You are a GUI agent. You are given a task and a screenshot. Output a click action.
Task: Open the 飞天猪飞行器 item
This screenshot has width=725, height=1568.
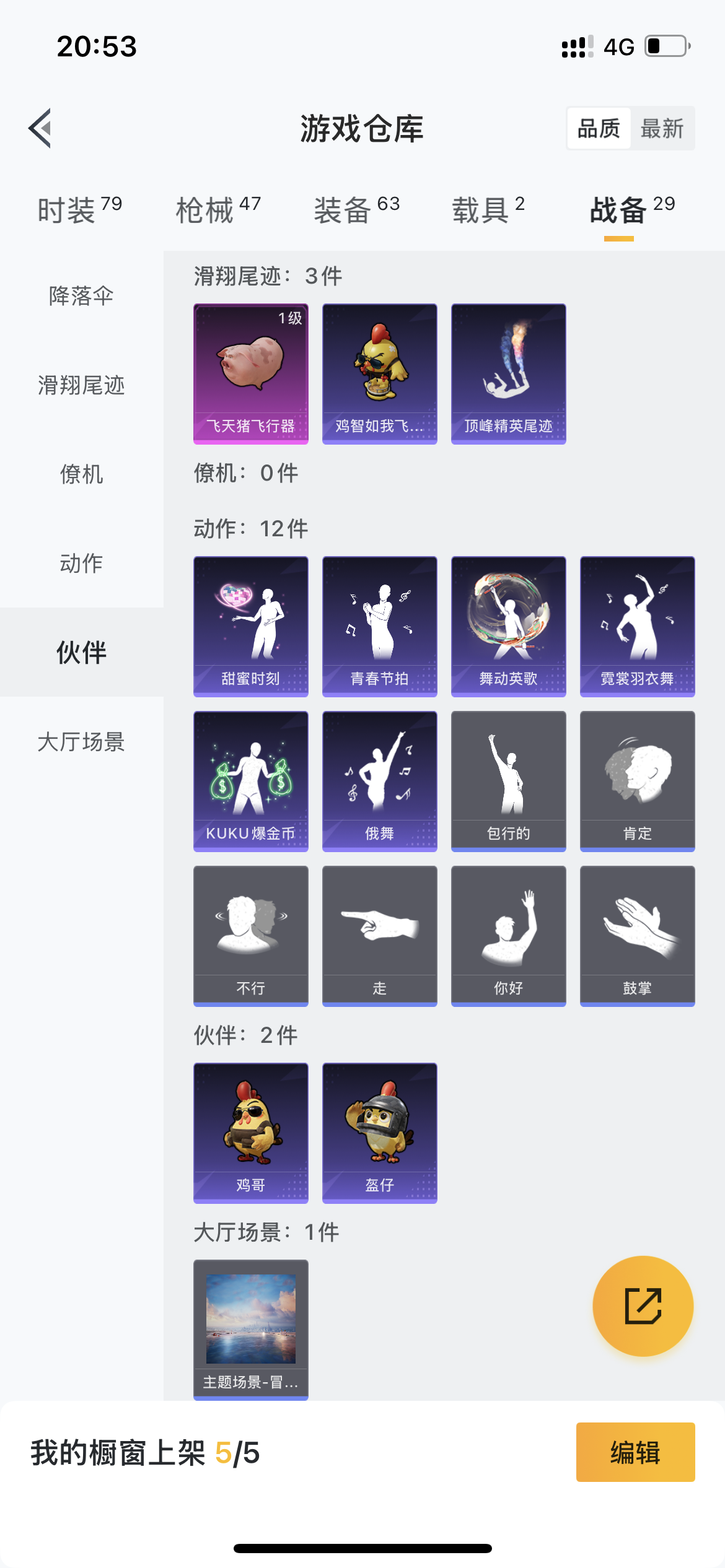click(251, 373)
